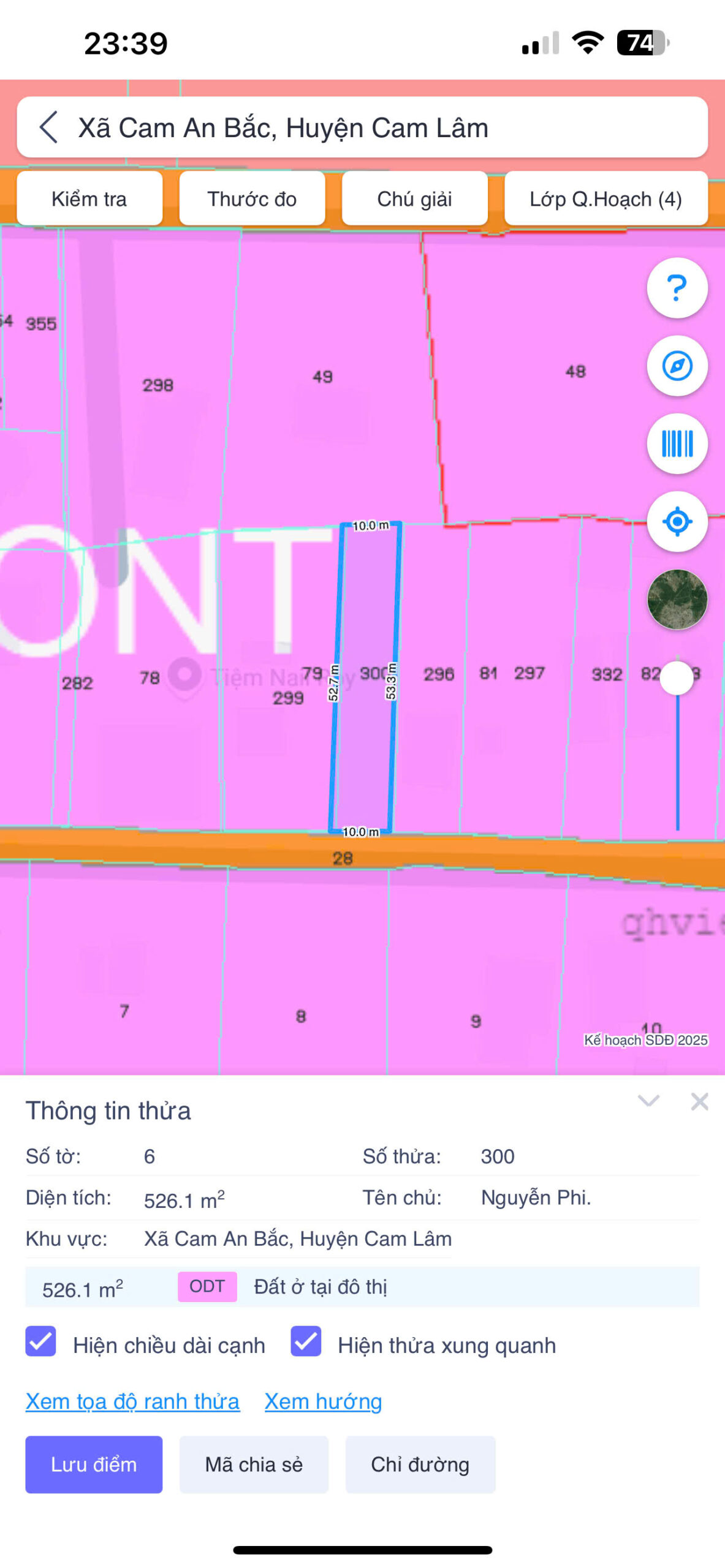Select the Thước đo measuring tool
The image size is (725, 1568).
point(252,199)
